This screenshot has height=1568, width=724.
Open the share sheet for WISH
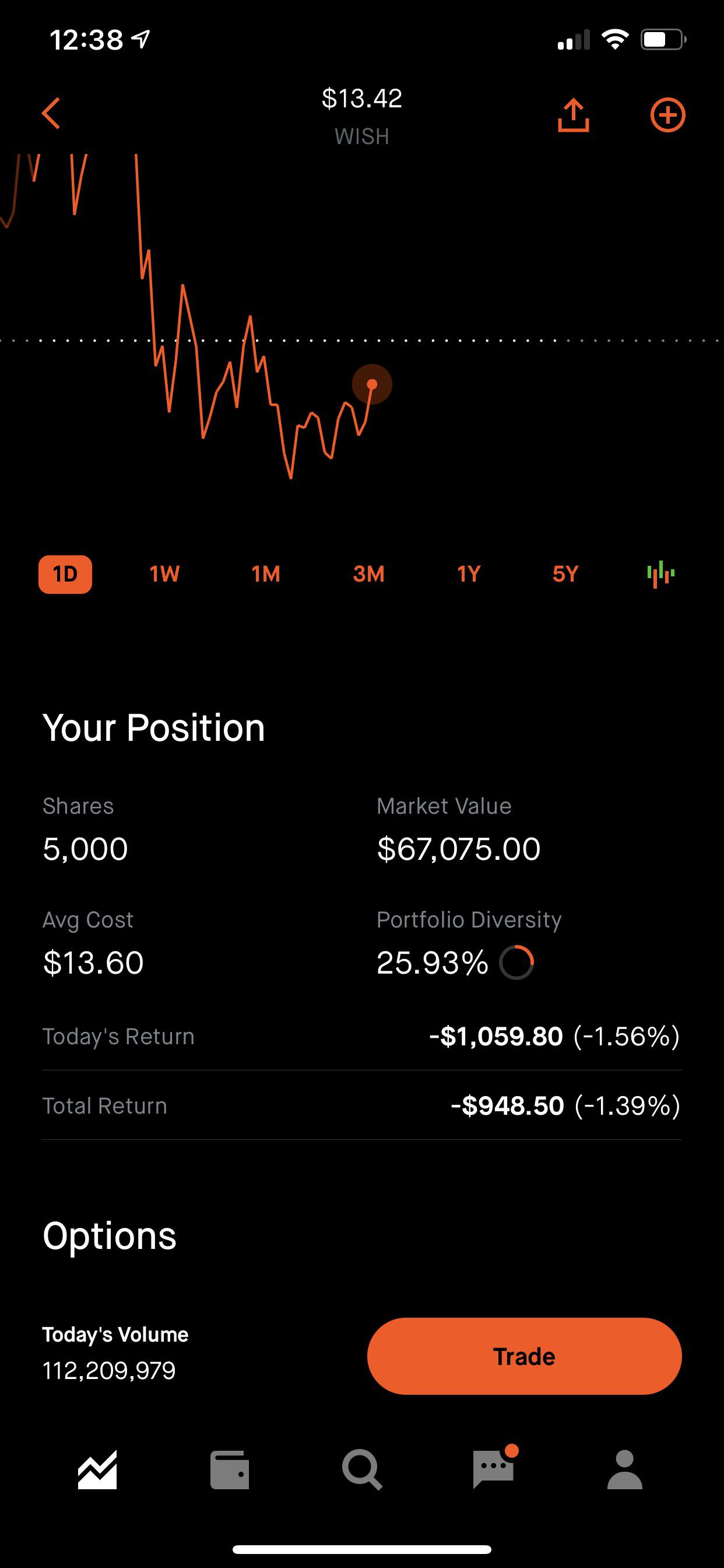tap(572, 114)
